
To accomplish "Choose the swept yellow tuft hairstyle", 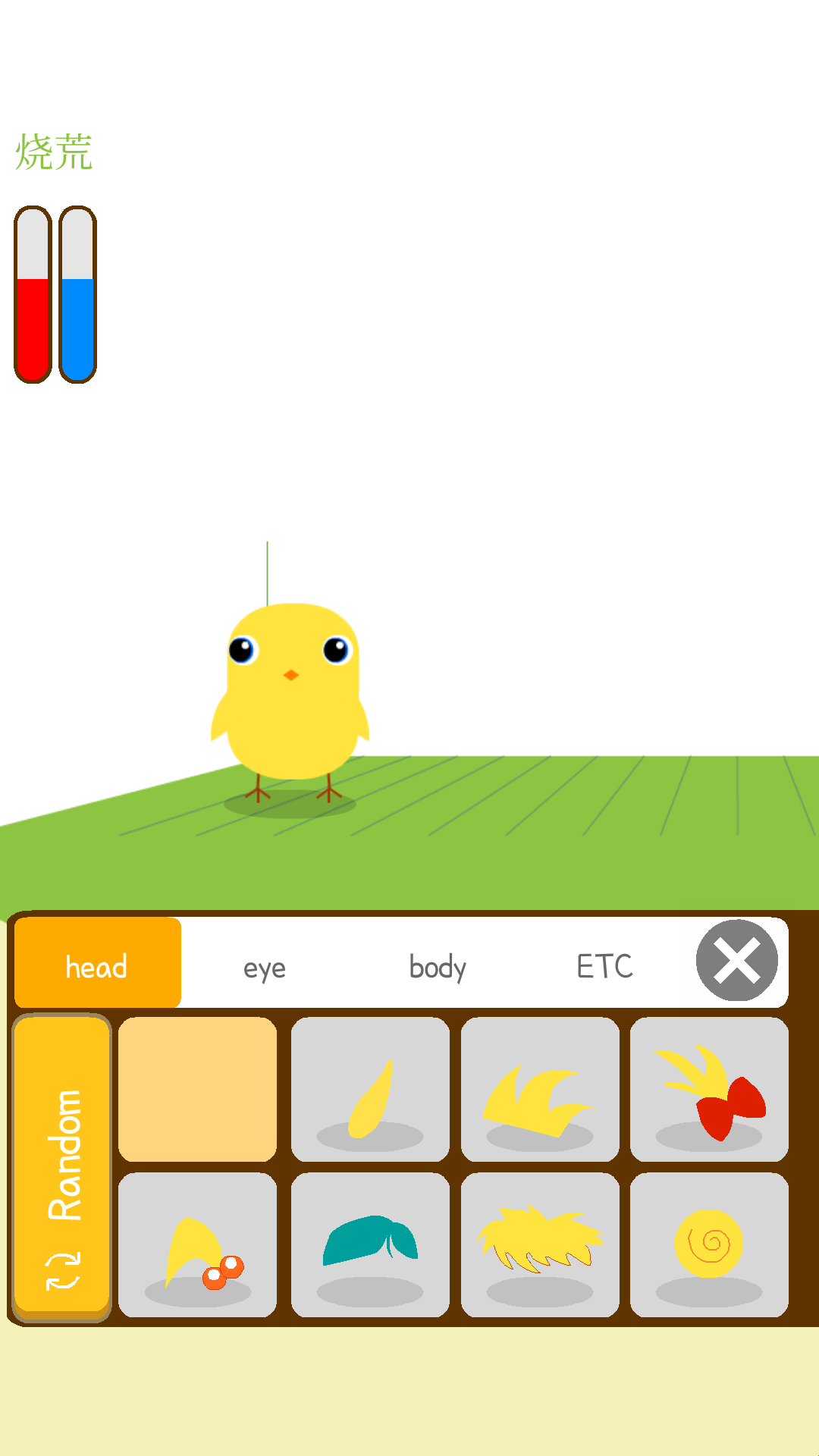I will (x=540, y=1089).
